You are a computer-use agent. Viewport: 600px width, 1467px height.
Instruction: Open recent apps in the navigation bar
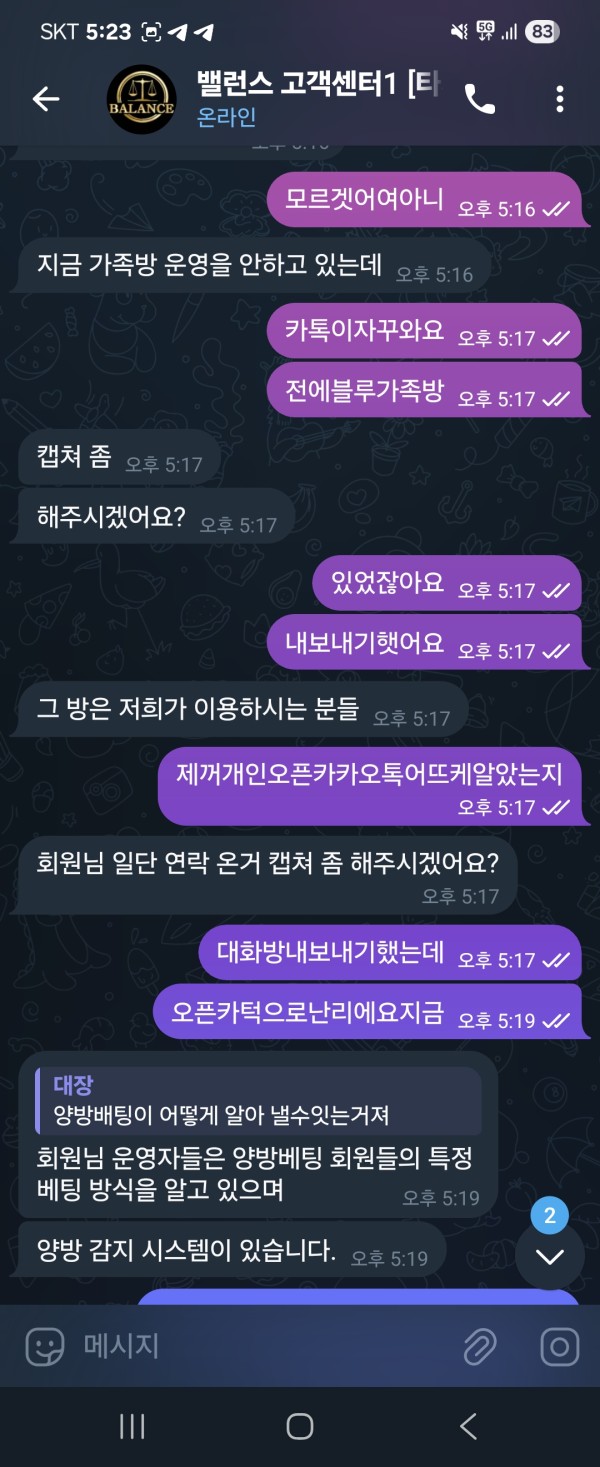click(x=132, y=1426)
